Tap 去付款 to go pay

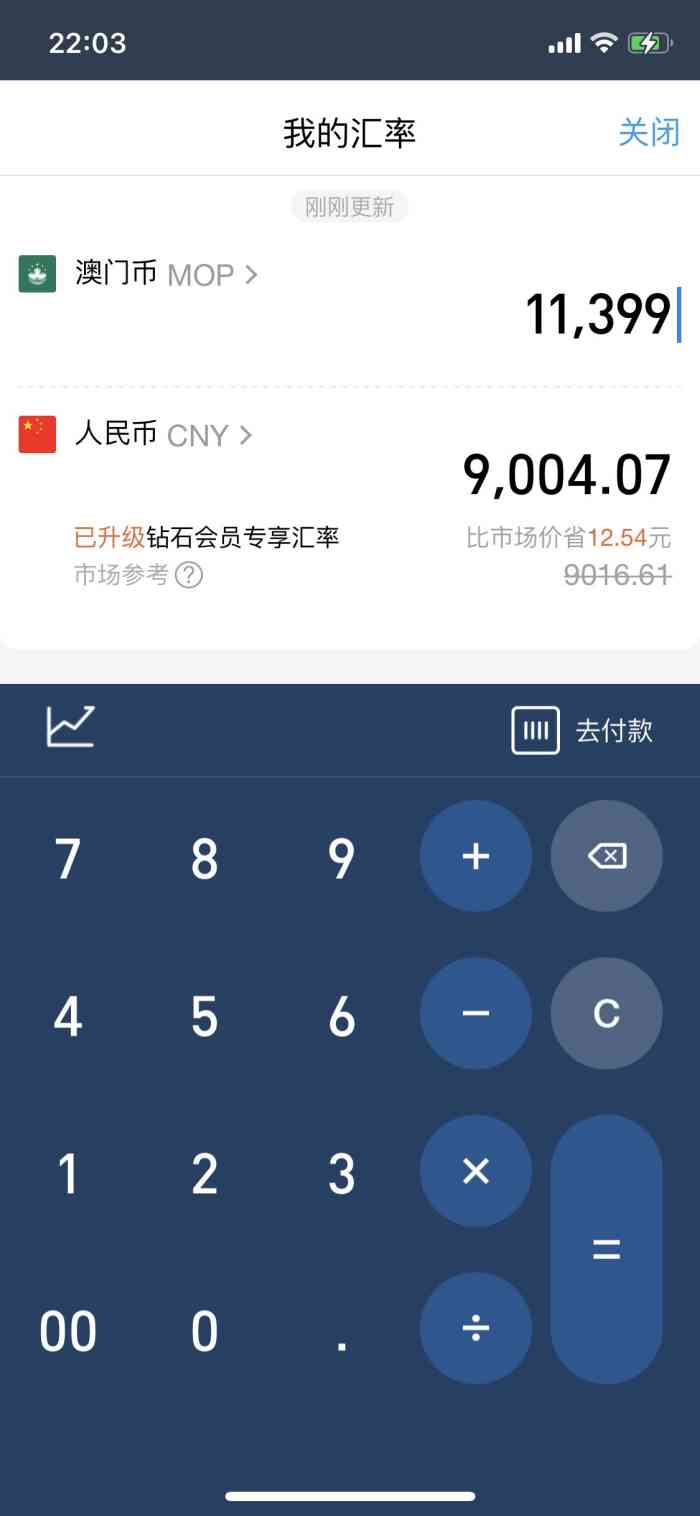(582, 730)
